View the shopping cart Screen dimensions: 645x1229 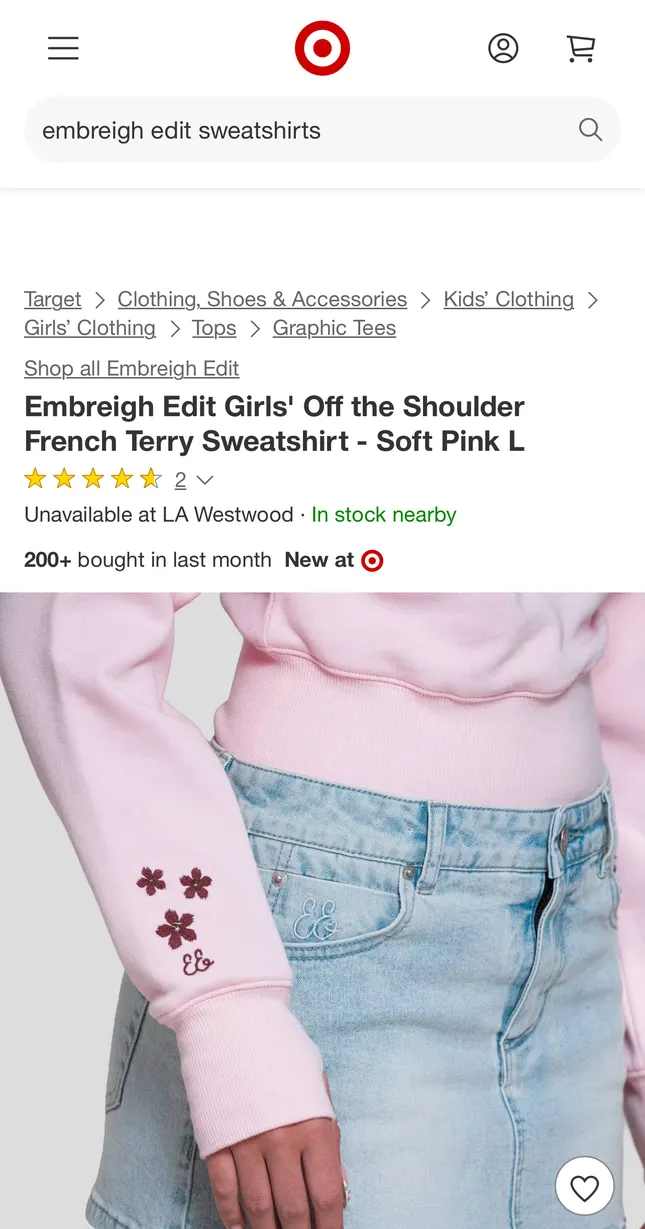[x=581, y=48]
